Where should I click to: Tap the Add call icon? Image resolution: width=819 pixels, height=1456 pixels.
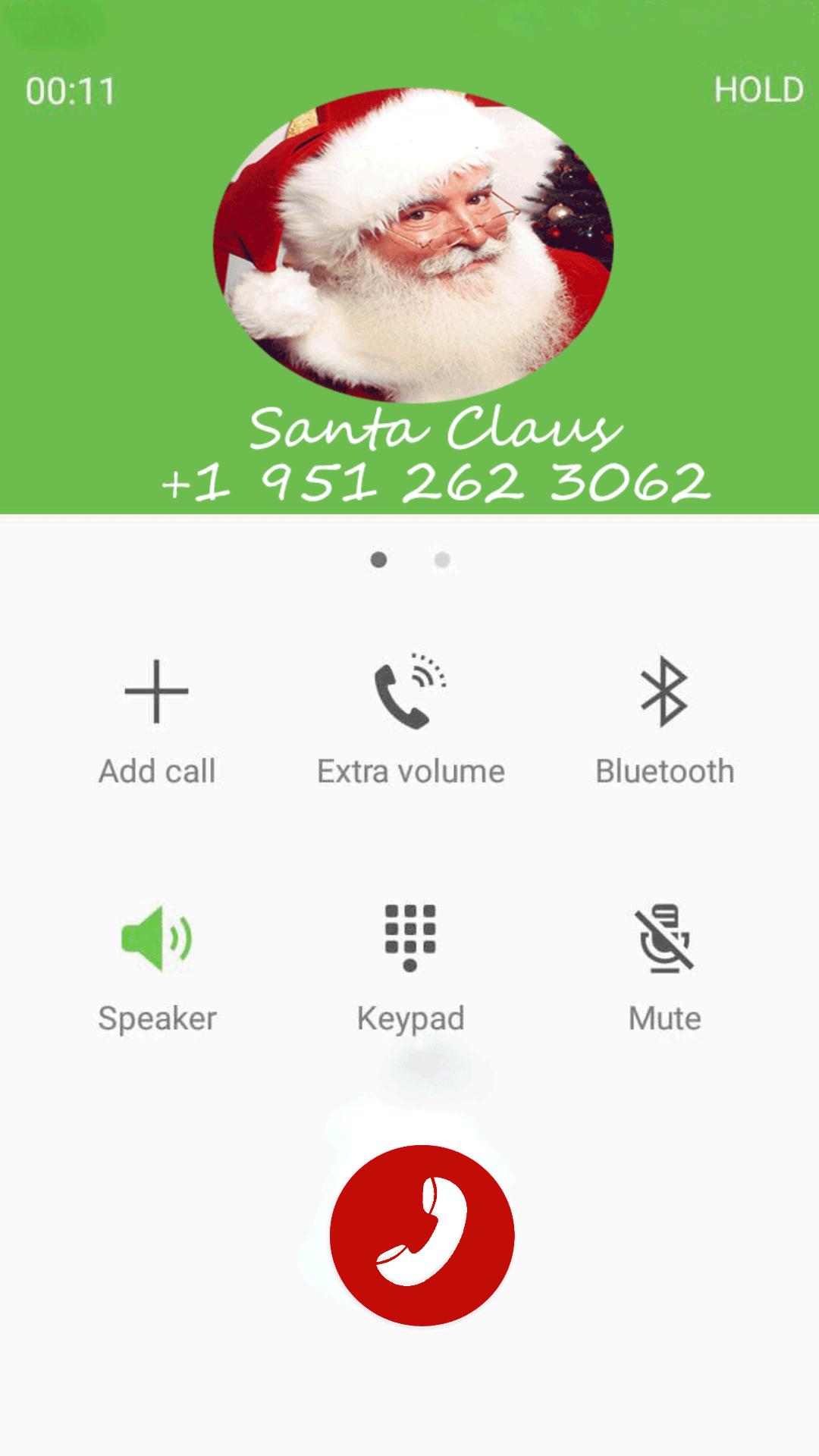[157, 691]
